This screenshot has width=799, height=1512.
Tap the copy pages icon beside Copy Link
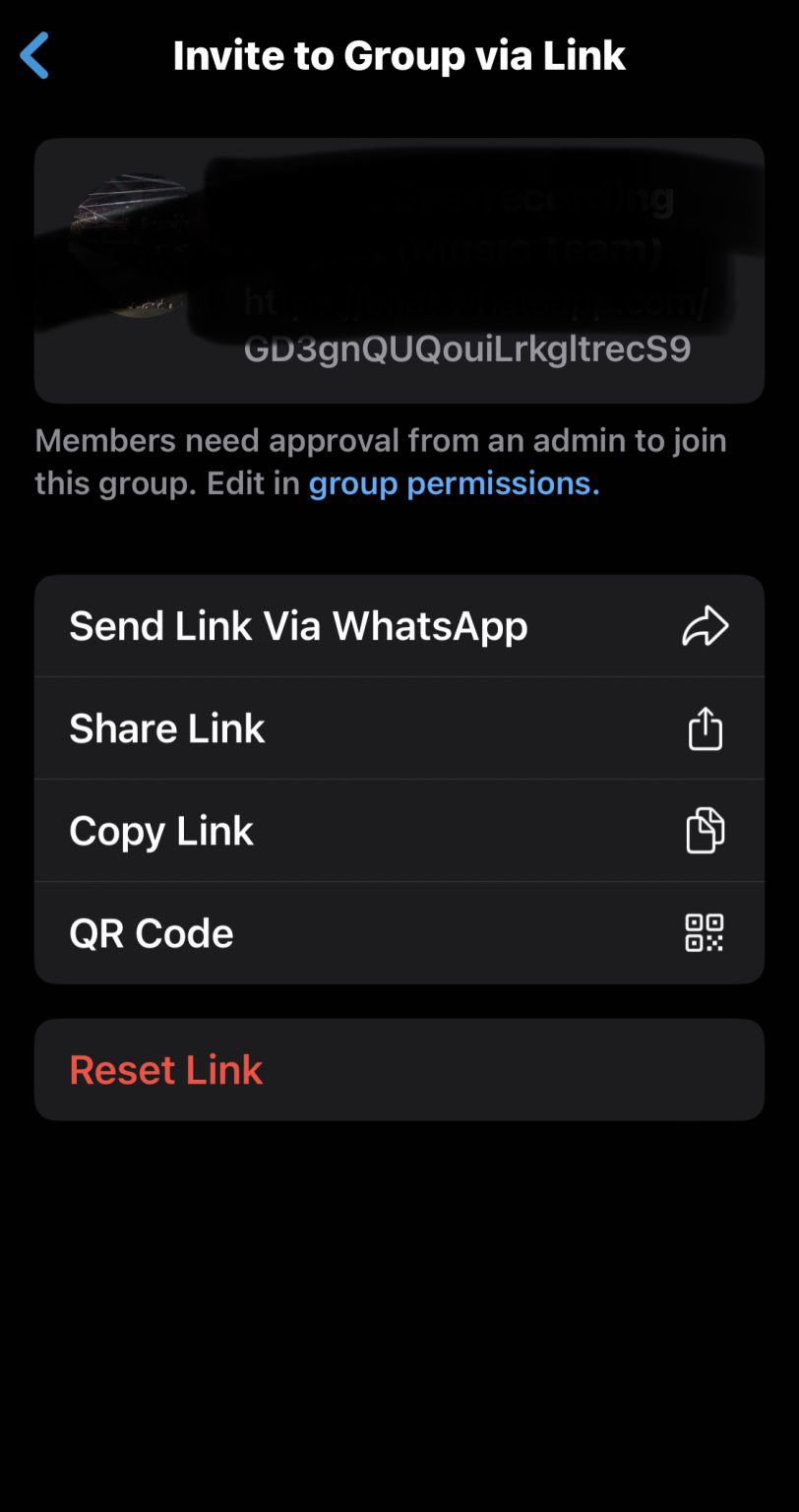705,830
